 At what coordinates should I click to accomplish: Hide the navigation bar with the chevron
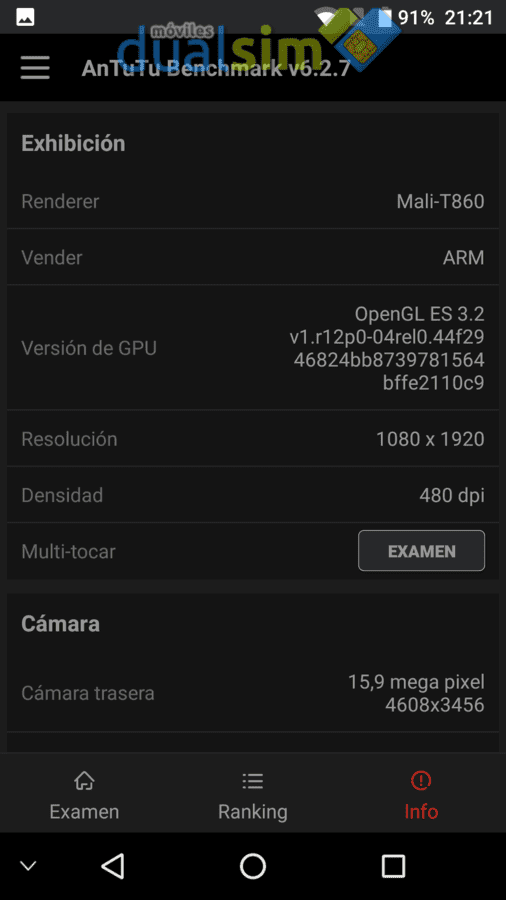click(28, 866)
